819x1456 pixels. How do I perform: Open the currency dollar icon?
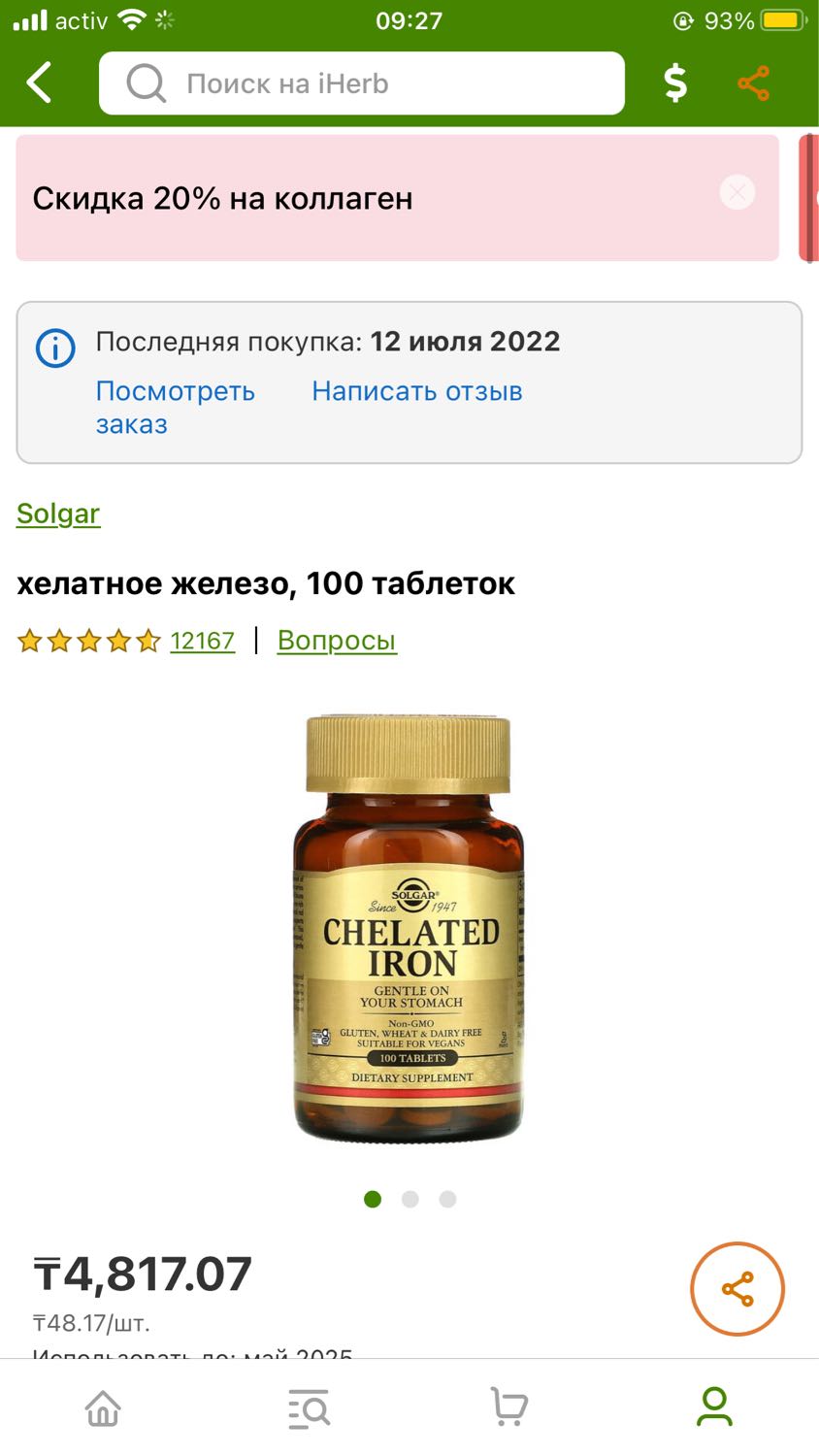coord(675,83)
